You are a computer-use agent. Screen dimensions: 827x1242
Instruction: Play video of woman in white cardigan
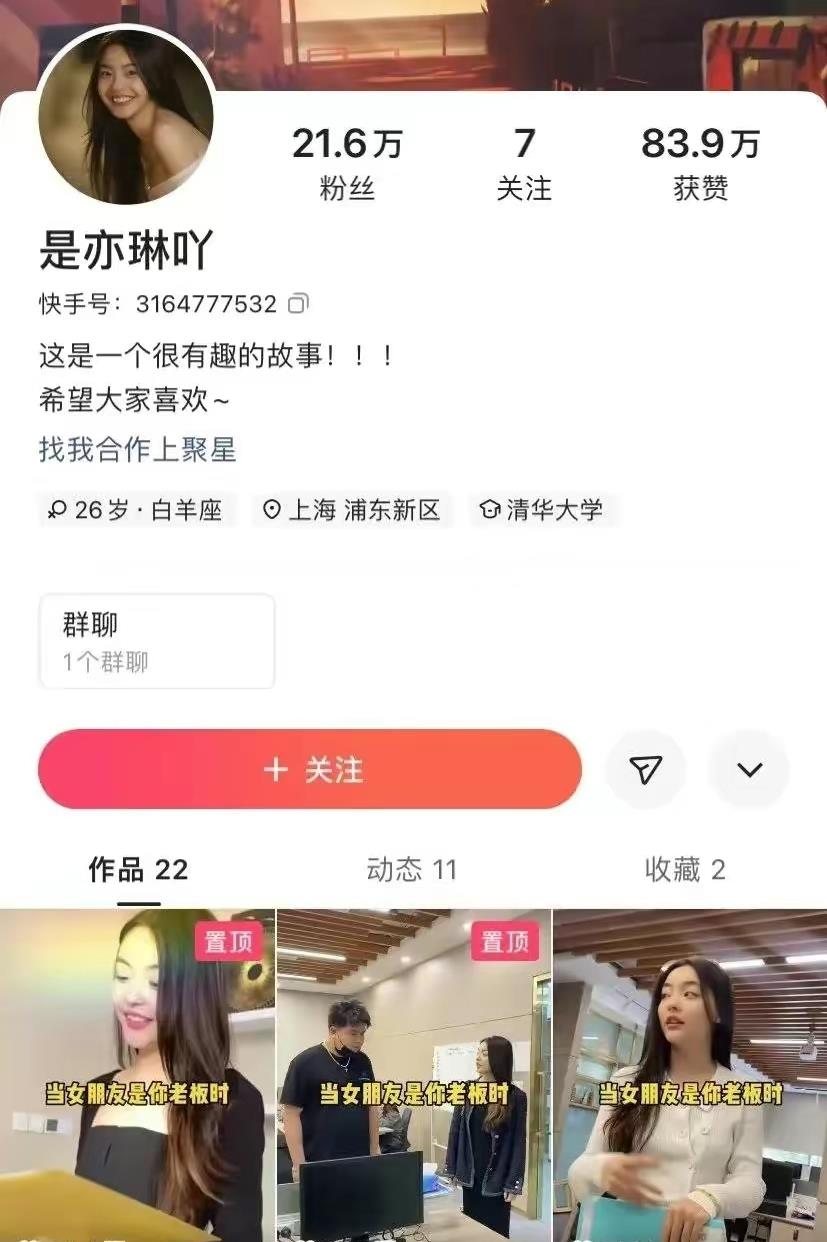pyautogui.click(x=690, y=1075)
